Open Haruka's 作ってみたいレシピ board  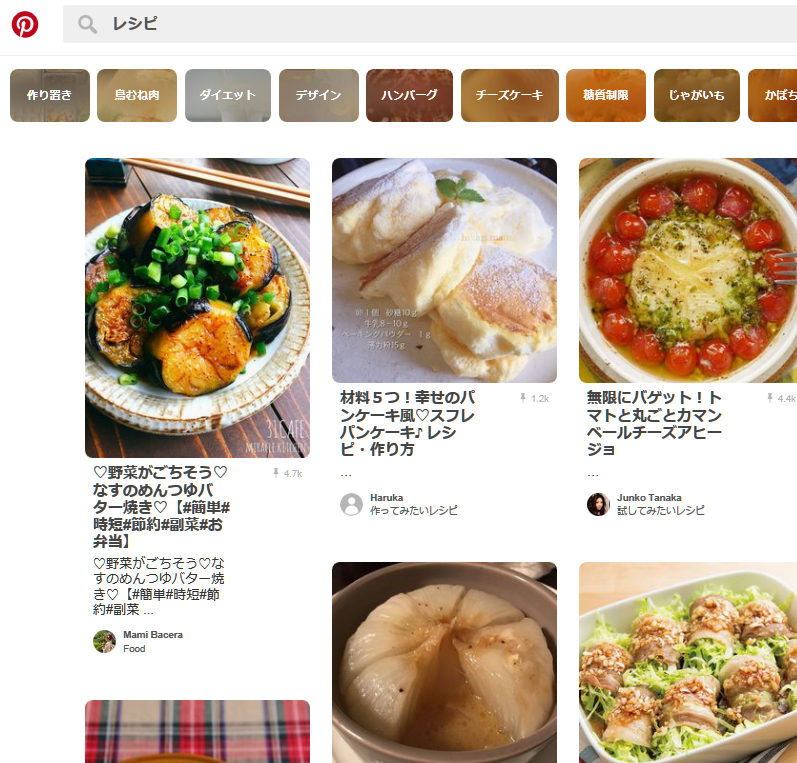pos(414,510)
